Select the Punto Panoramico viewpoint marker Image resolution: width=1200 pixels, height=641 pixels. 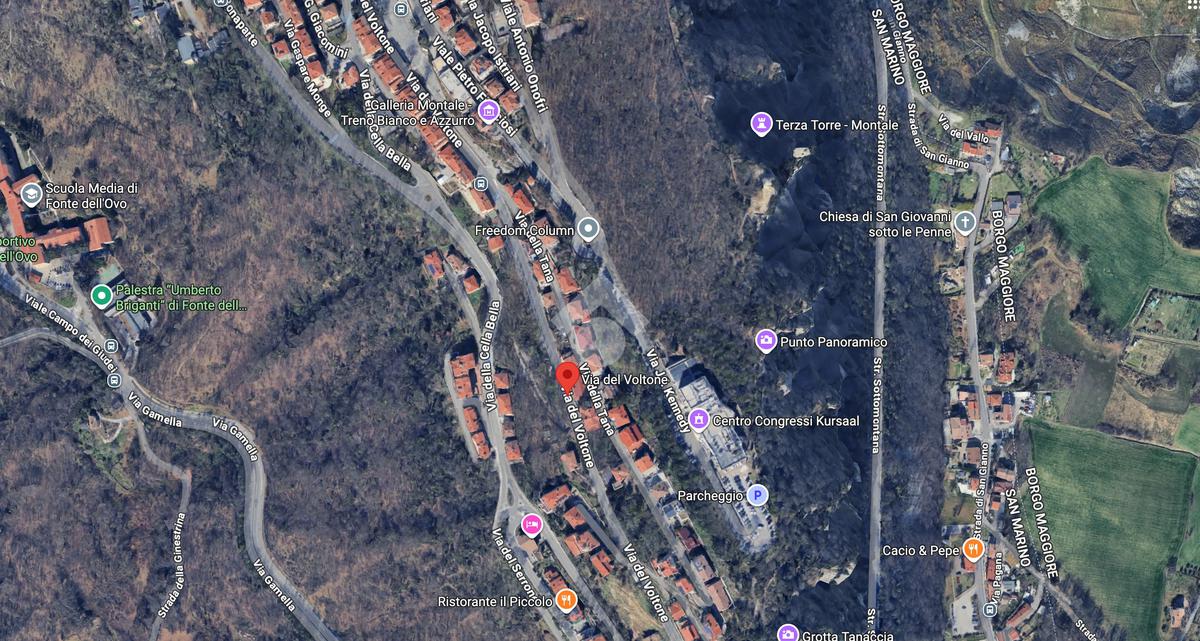[766, 341]
